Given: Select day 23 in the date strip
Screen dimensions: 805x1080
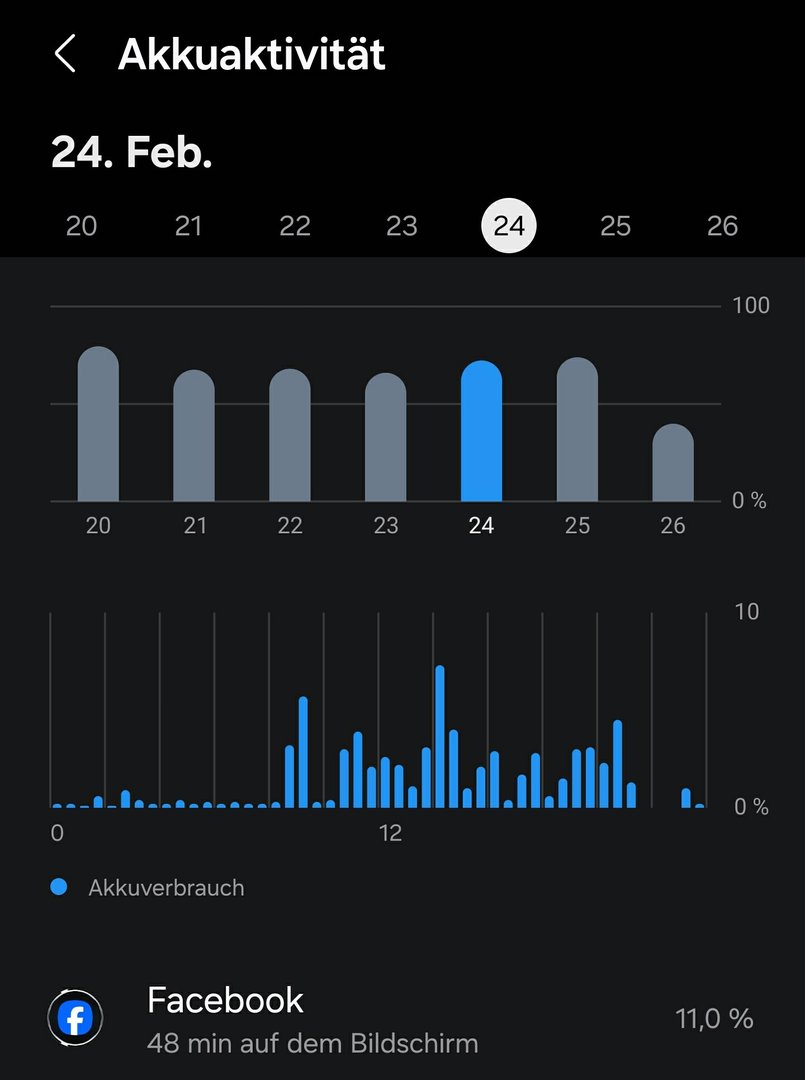Looking at the screenshot, I should [x=402, y=226].
